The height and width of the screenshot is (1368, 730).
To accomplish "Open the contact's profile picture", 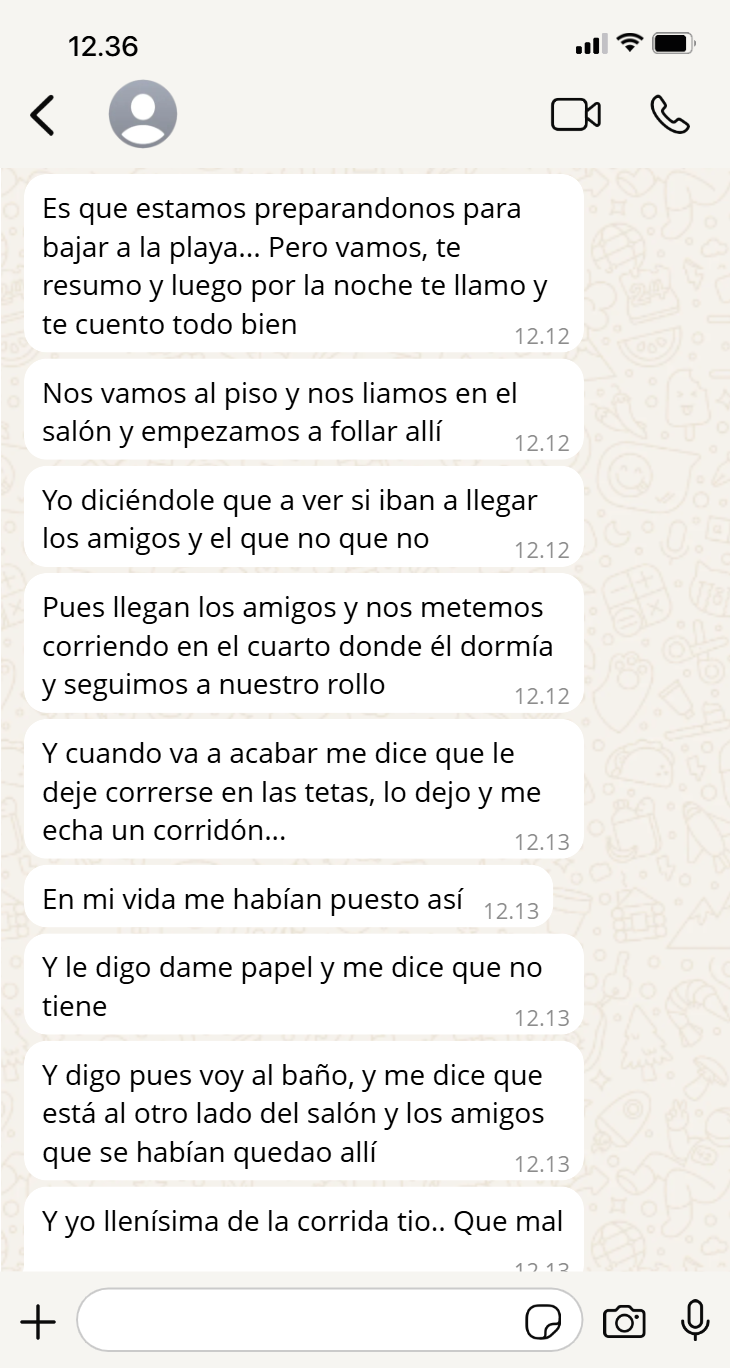I will [x=143, y=115].
